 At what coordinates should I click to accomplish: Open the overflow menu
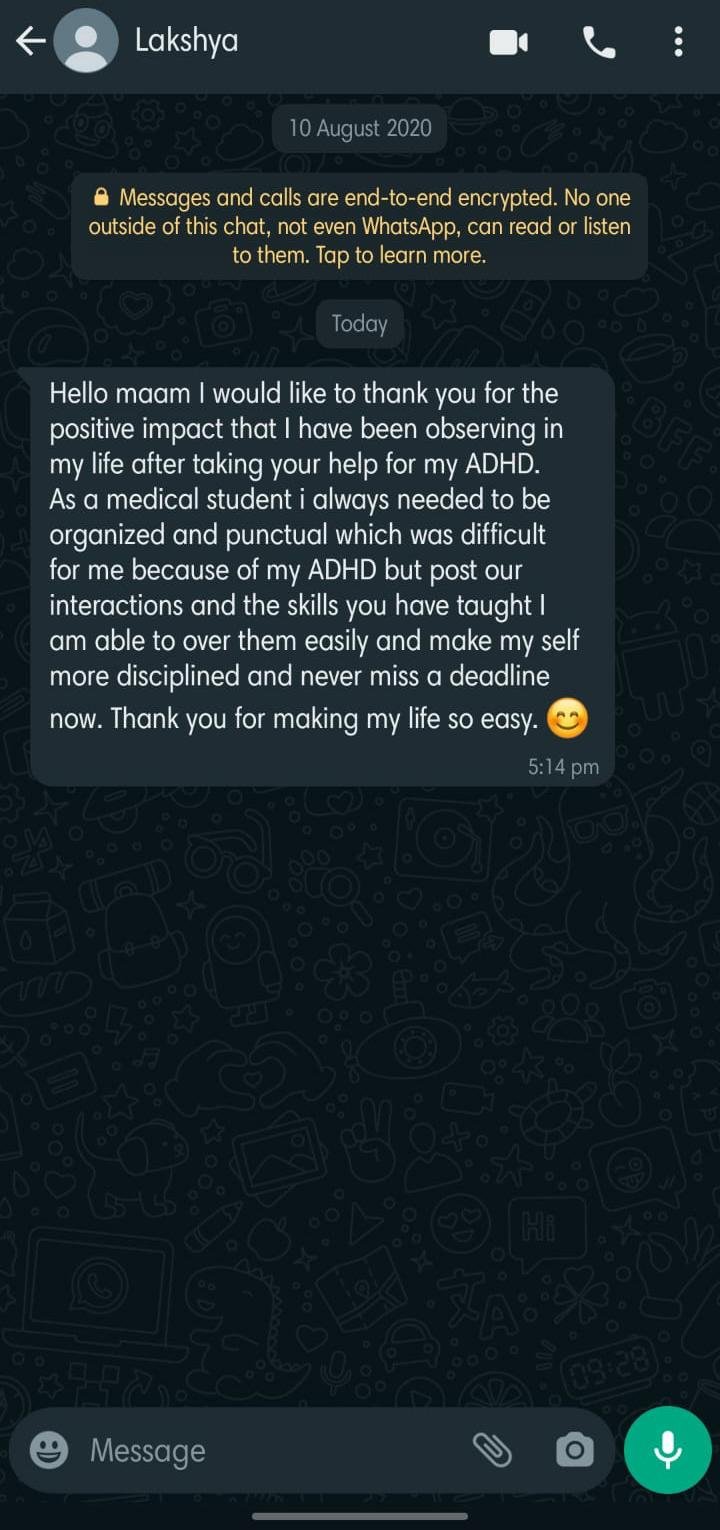(679, 42)
